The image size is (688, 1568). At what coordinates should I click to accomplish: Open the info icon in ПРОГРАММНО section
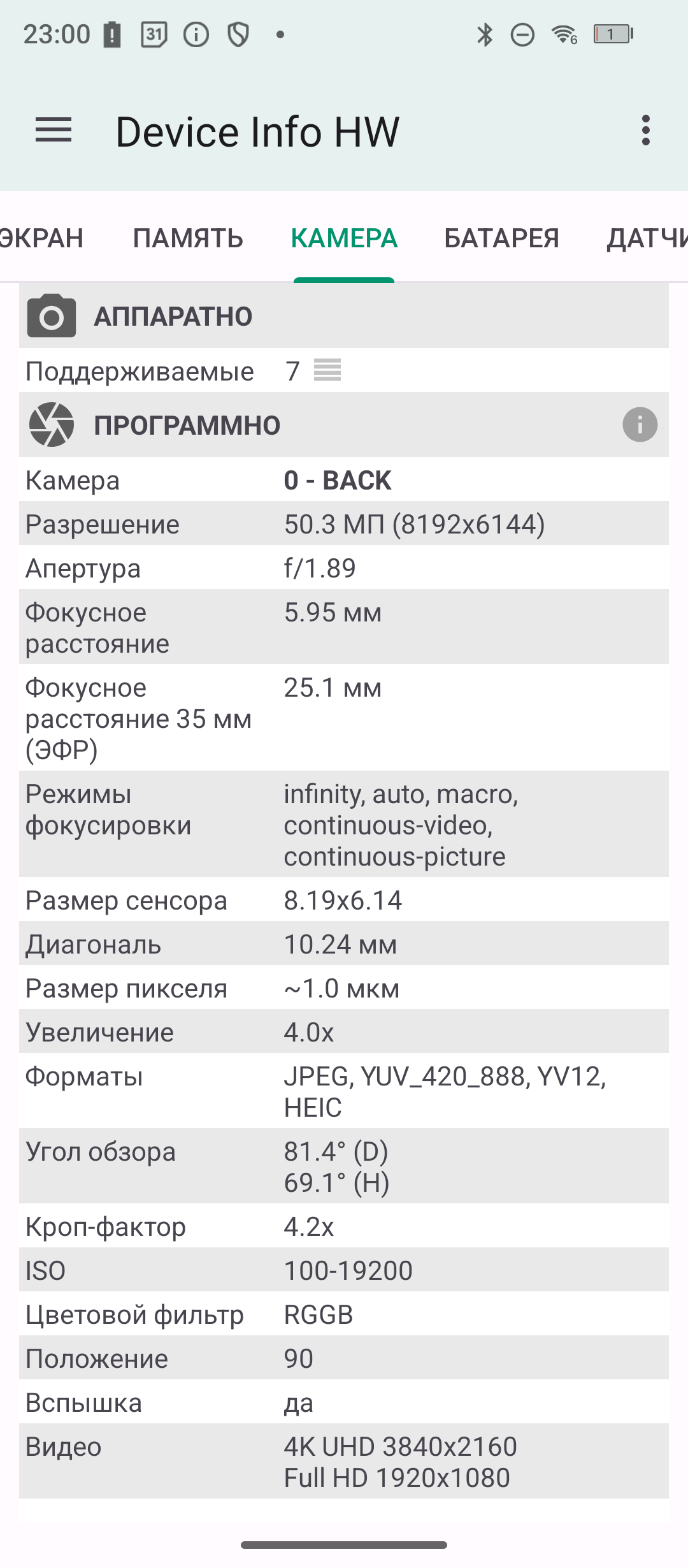click(640, 425)
